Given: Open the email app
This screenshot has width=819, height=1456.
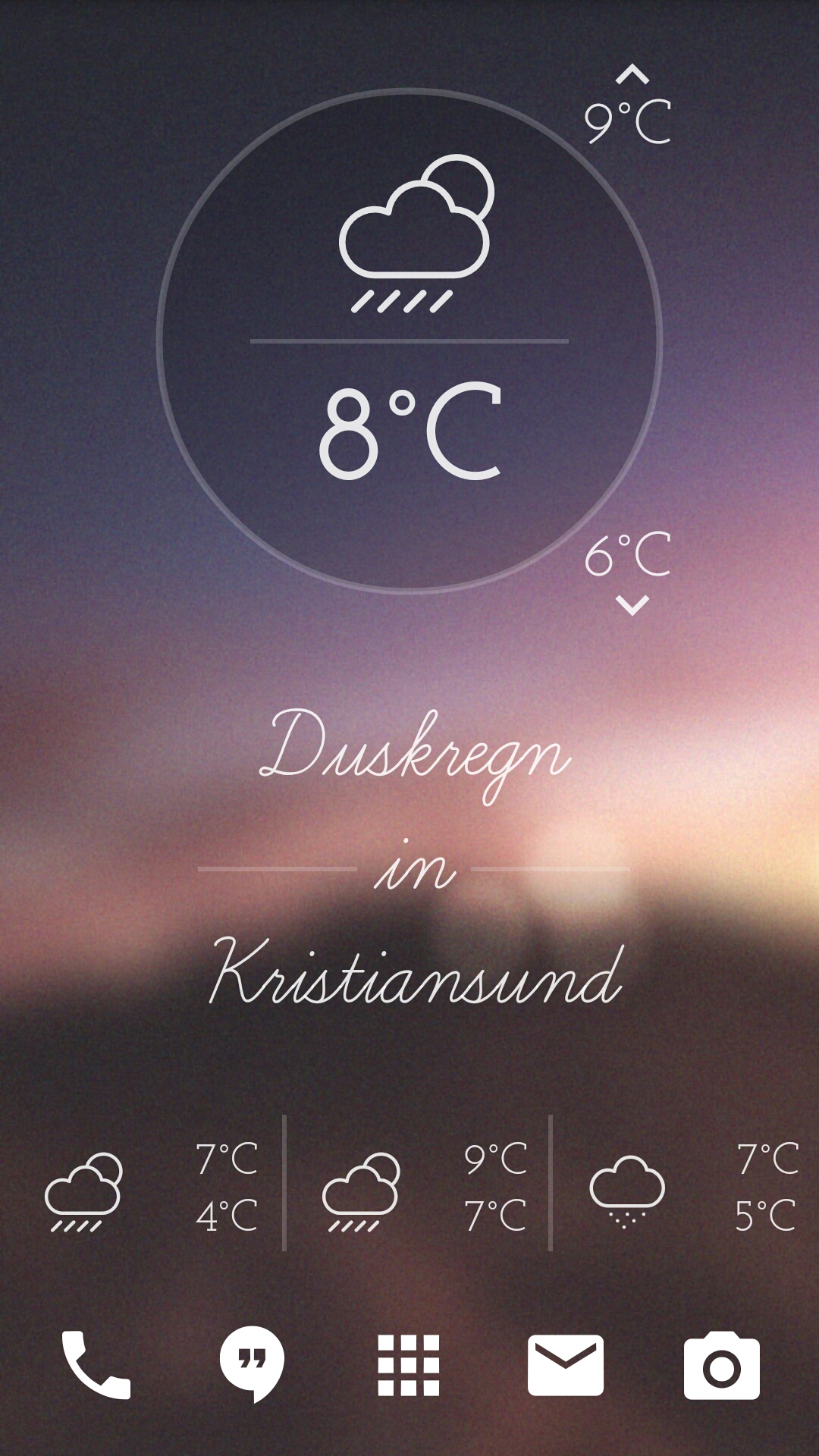Looking at the screenshot, I should pyautogui.click(x=565, y=1365).
